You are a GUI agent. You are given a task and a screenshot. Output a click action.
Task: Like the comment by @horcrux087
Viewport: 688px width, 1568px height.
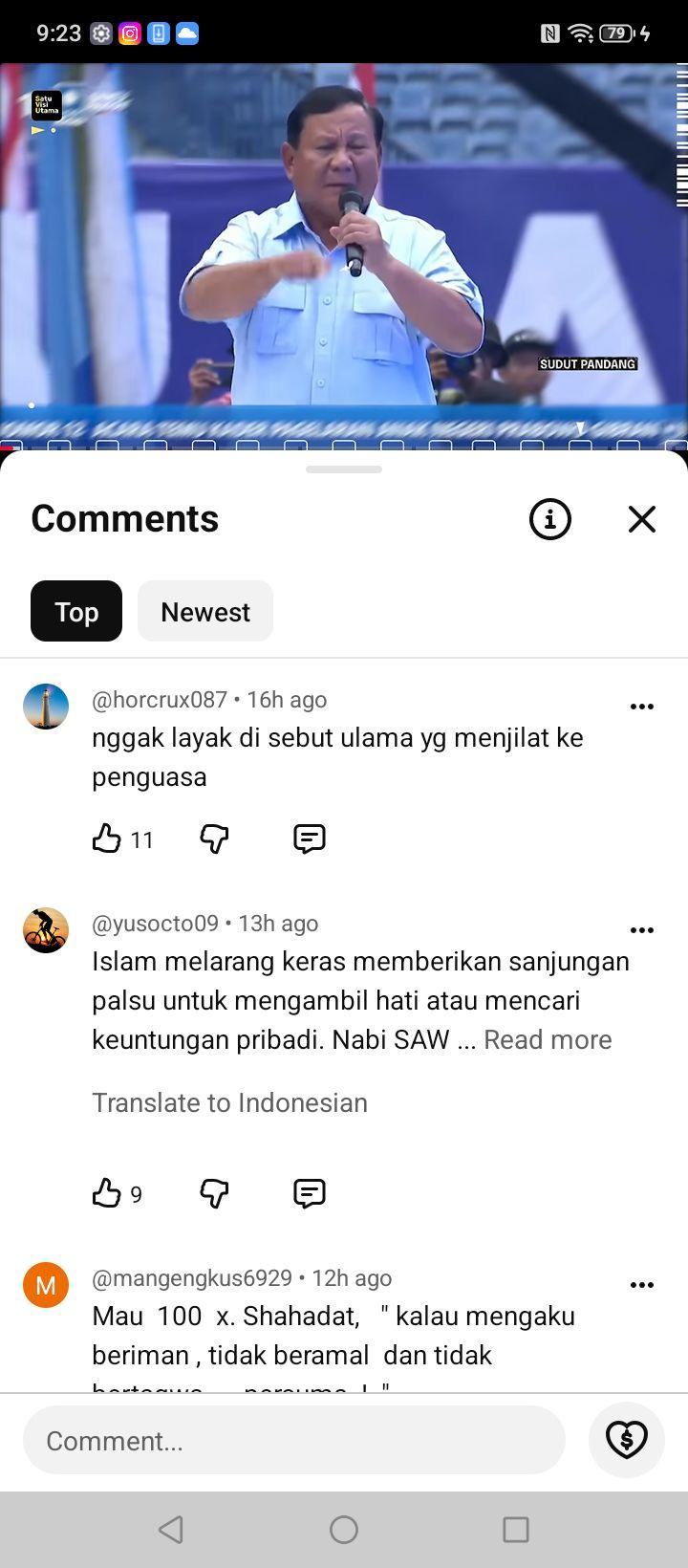pyautogui.click(x=107, y=838)
